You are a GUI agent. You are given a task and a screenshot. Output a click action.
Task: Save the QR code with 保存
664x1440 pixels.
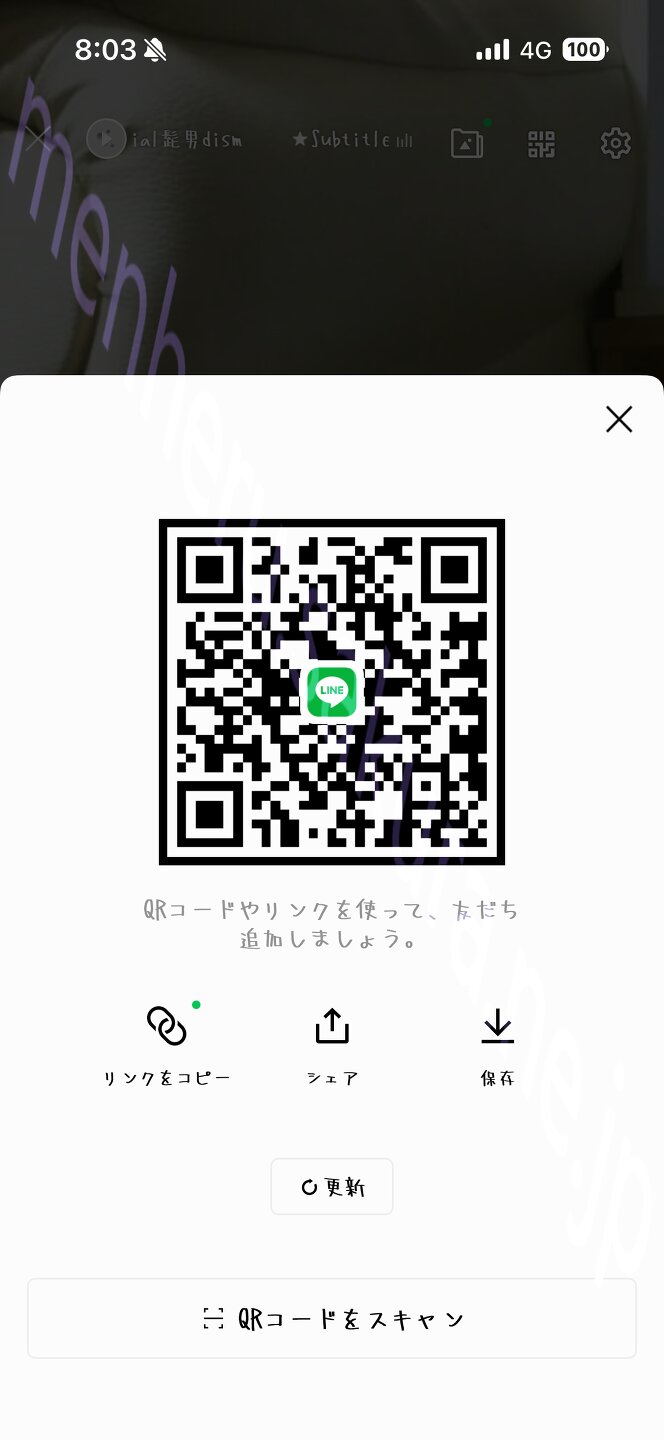tap(497, 1044)
